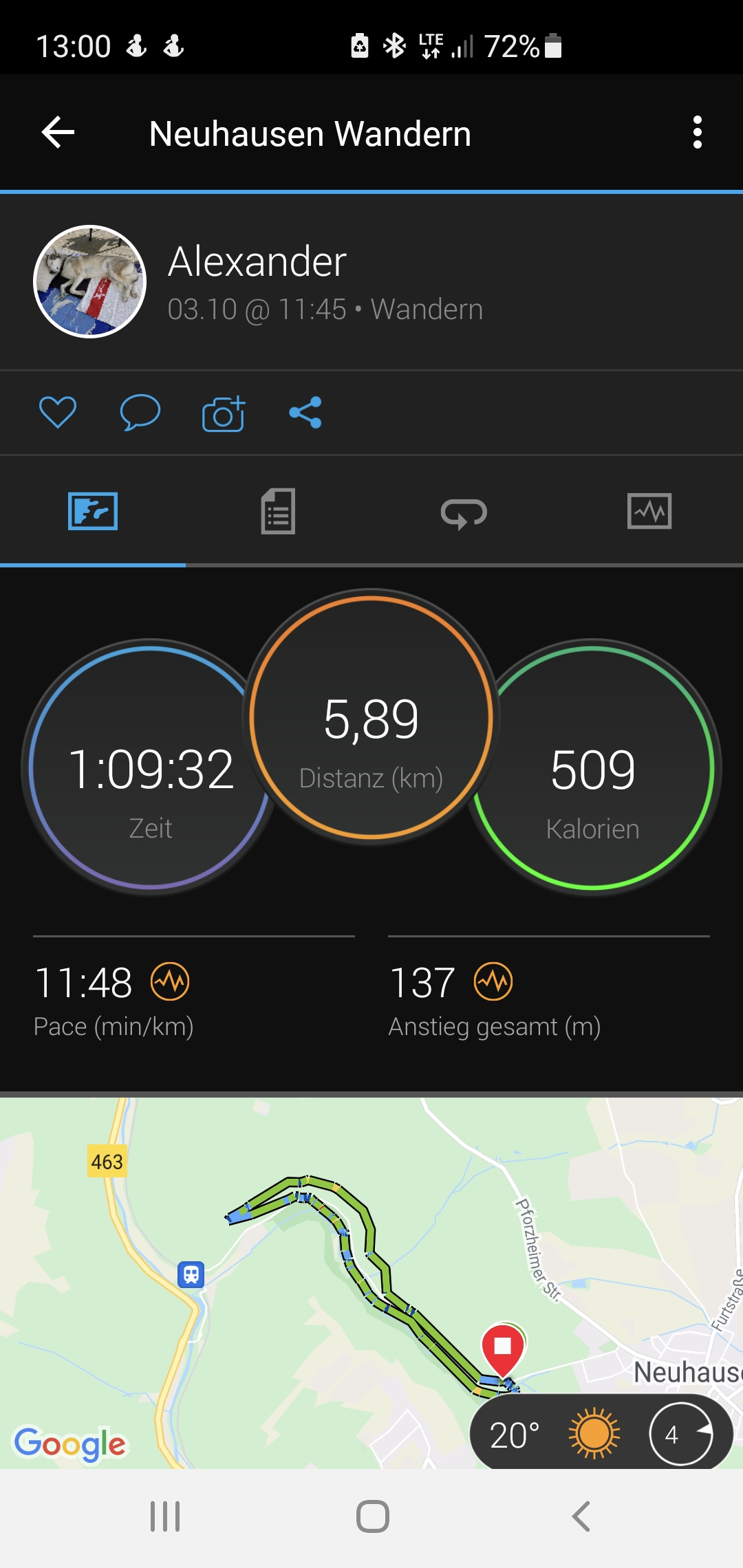Open the system recent apps button
The height and width of the screenshot is (1568, 743).
[165, 1516]
